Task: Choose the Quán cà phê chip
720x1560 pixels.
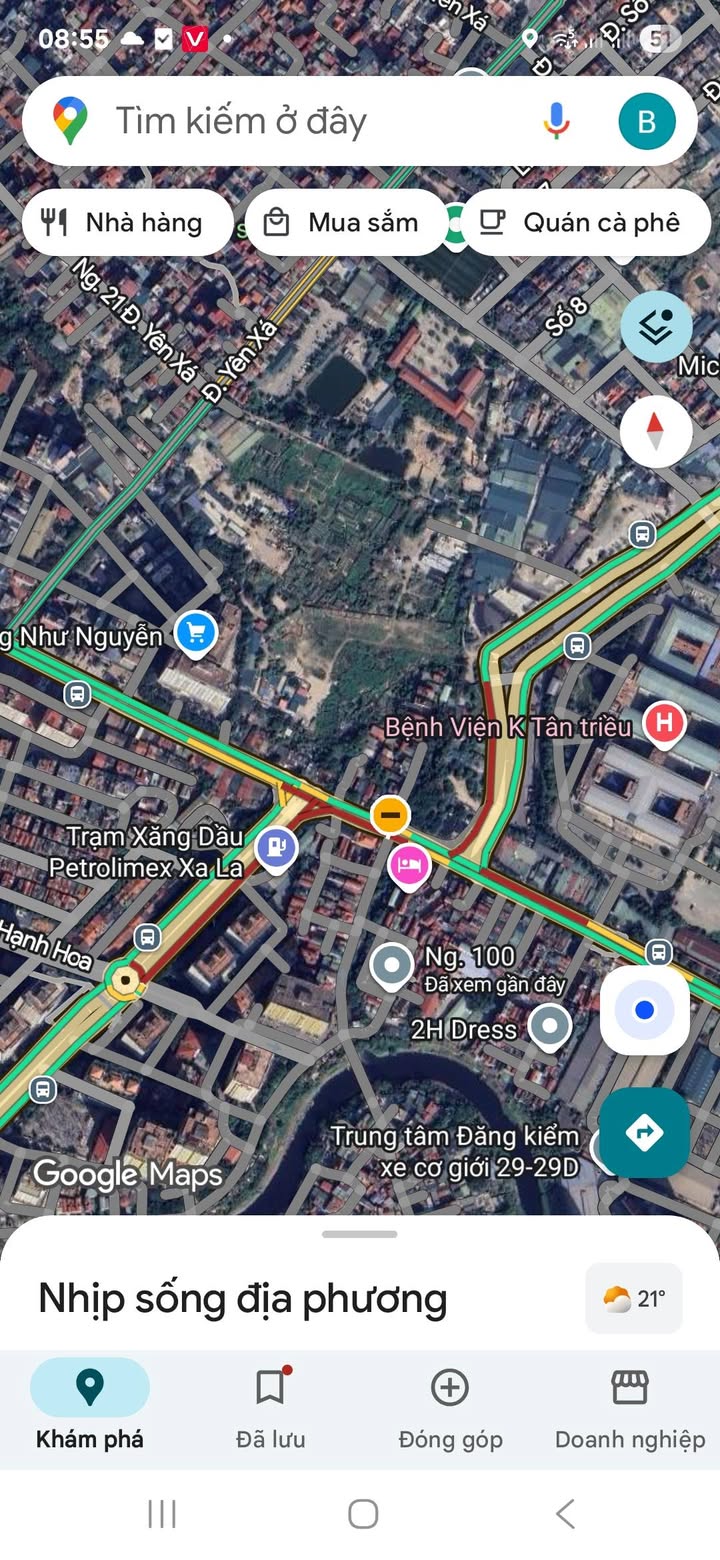Action: coord(583,222)
